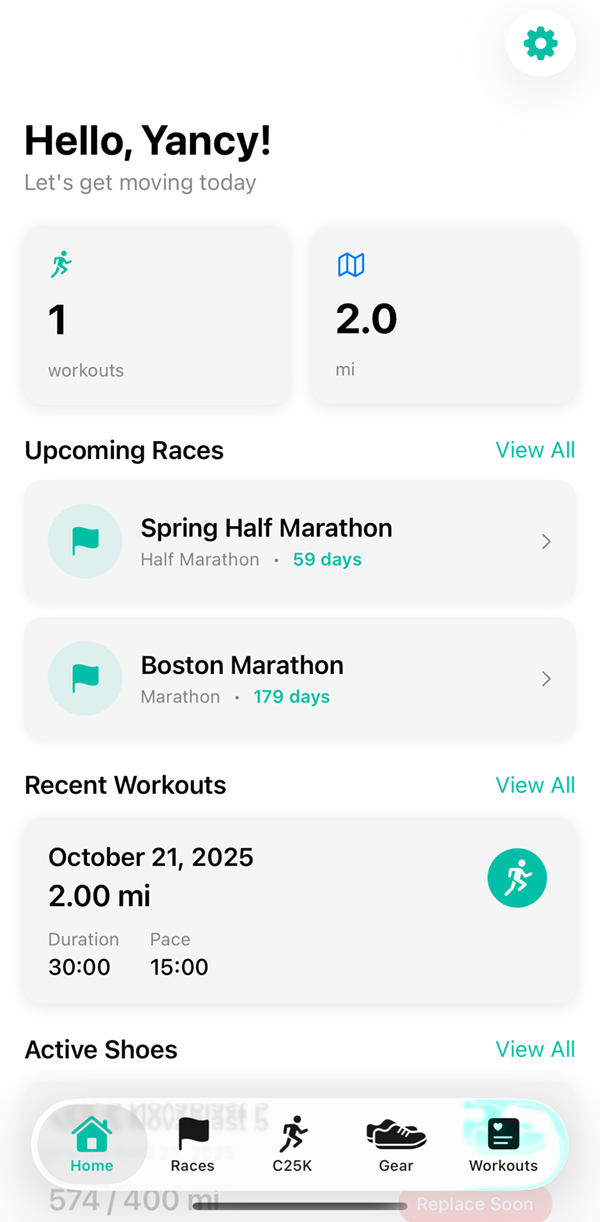
Task: Open the settings gear
Action: (x=540, y=43)
